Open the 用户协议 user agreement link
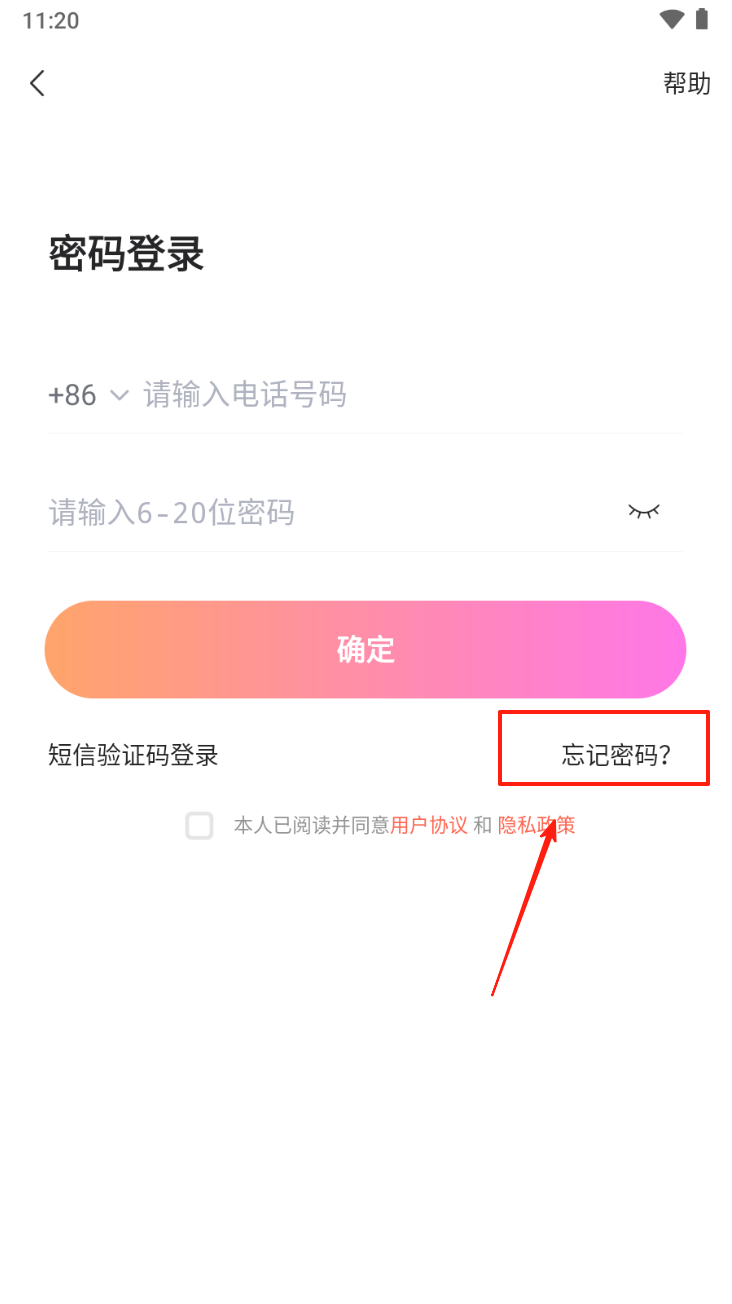 tap(429, 826)
